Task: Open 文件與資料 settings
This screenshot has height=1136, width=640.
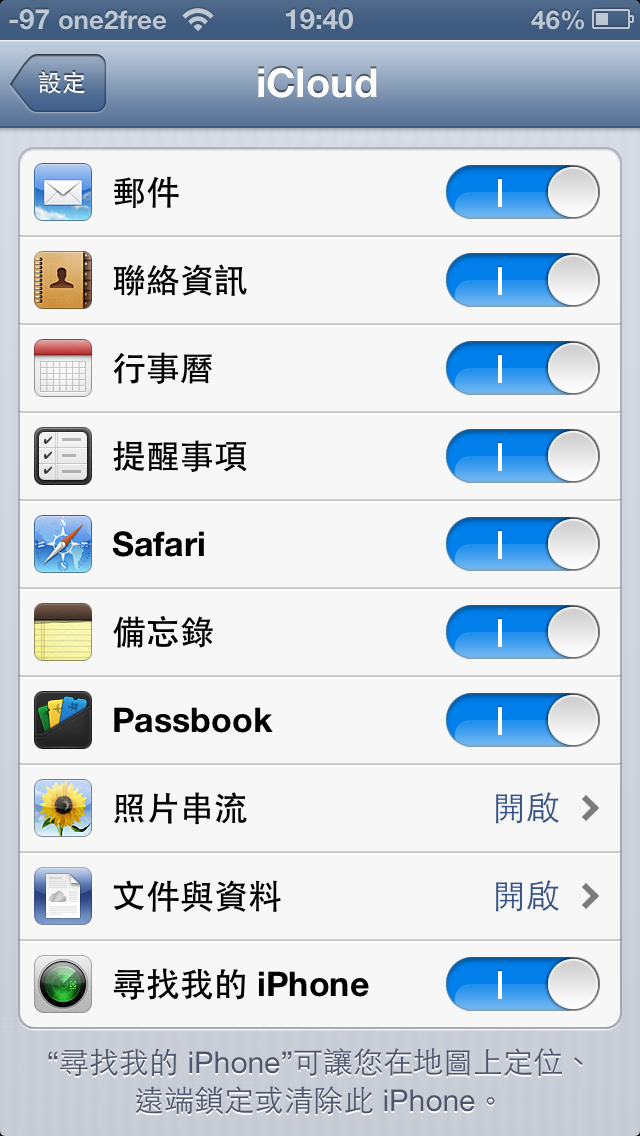Action: coord(320,896)
